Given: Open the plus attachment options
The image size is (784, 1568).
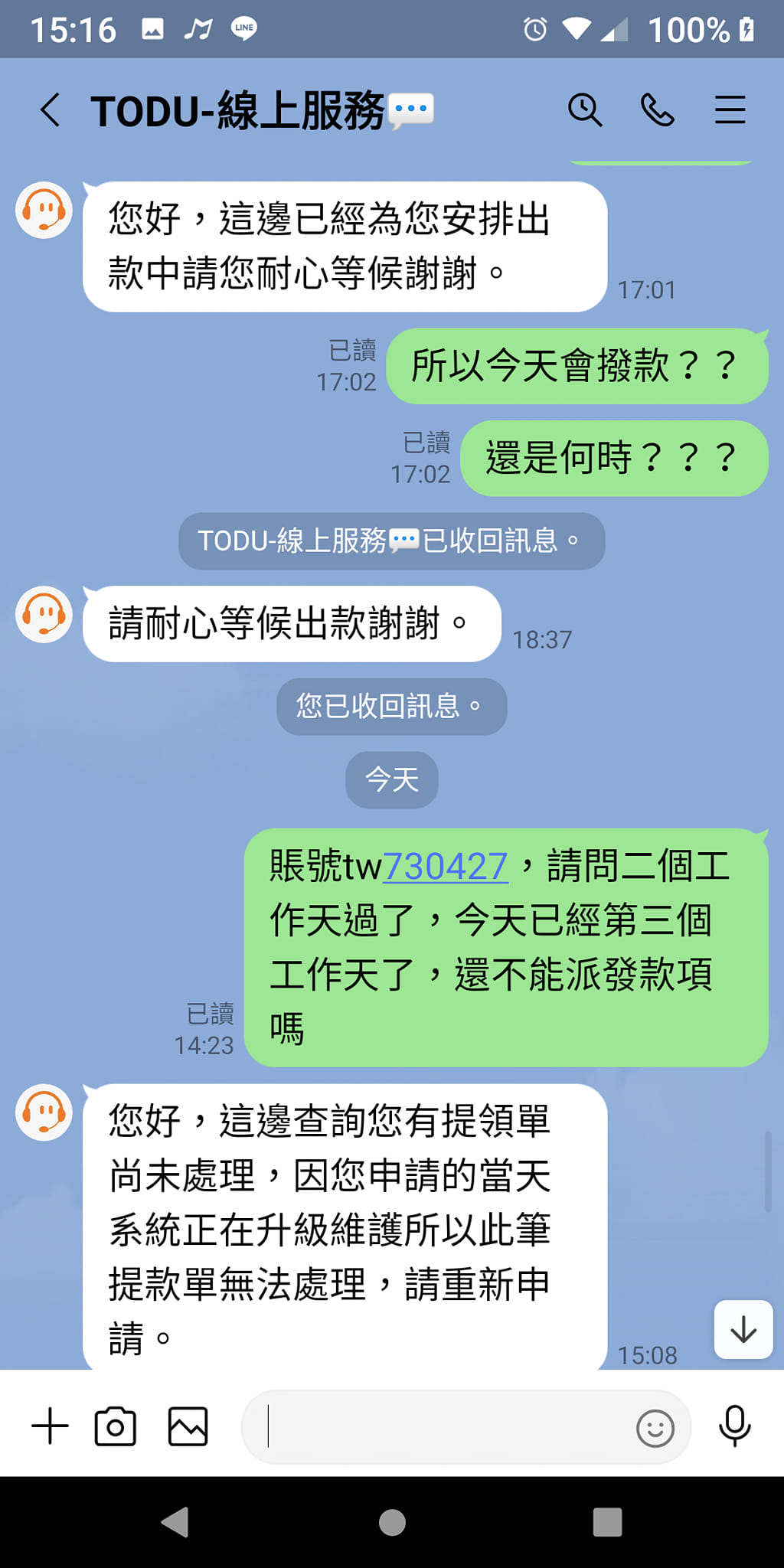Looking at the screenshot, I should coord(51,1426).
